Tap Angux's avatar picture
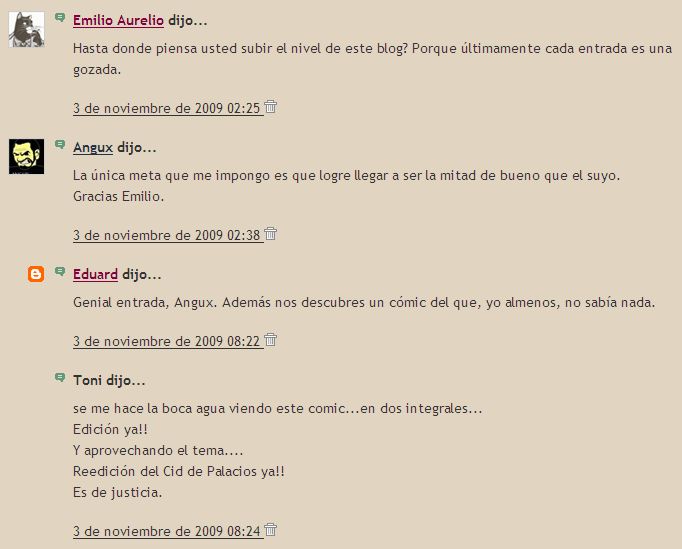Image resolution: width=682 pixels, height=549 pixels. coord(25,157)
